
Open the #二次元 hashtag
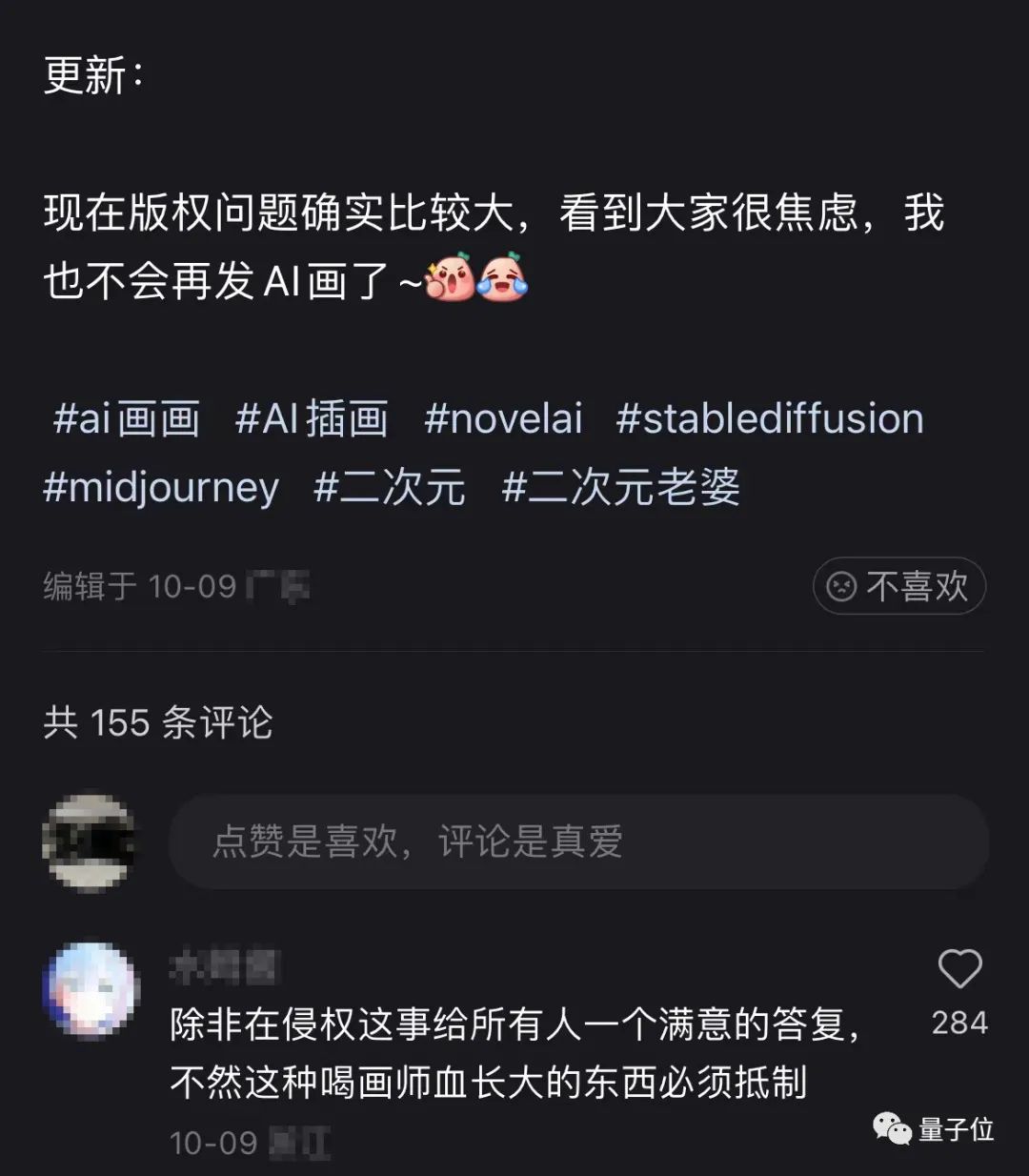click(390, 488)
